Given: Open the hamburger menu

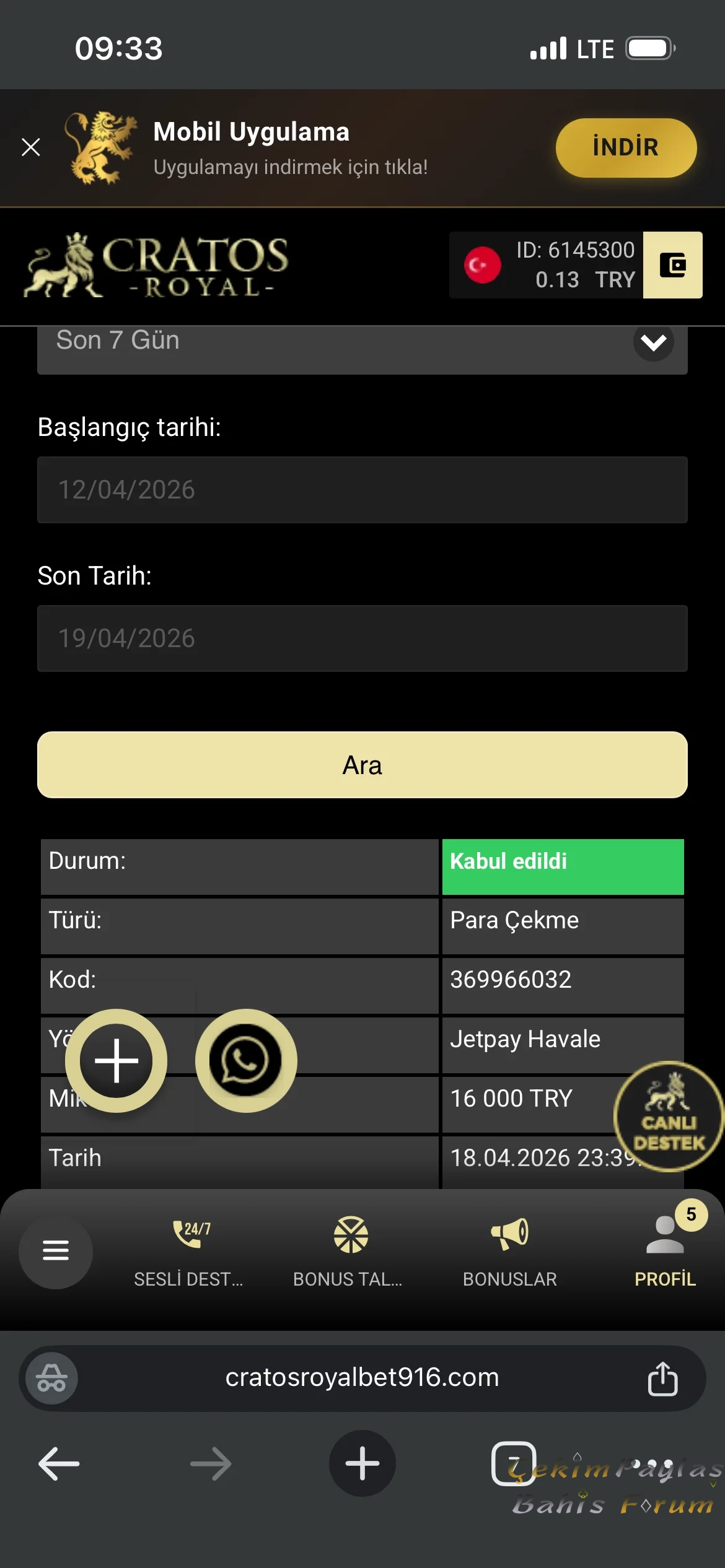Looking at the screenshot, I should 56,1250.
